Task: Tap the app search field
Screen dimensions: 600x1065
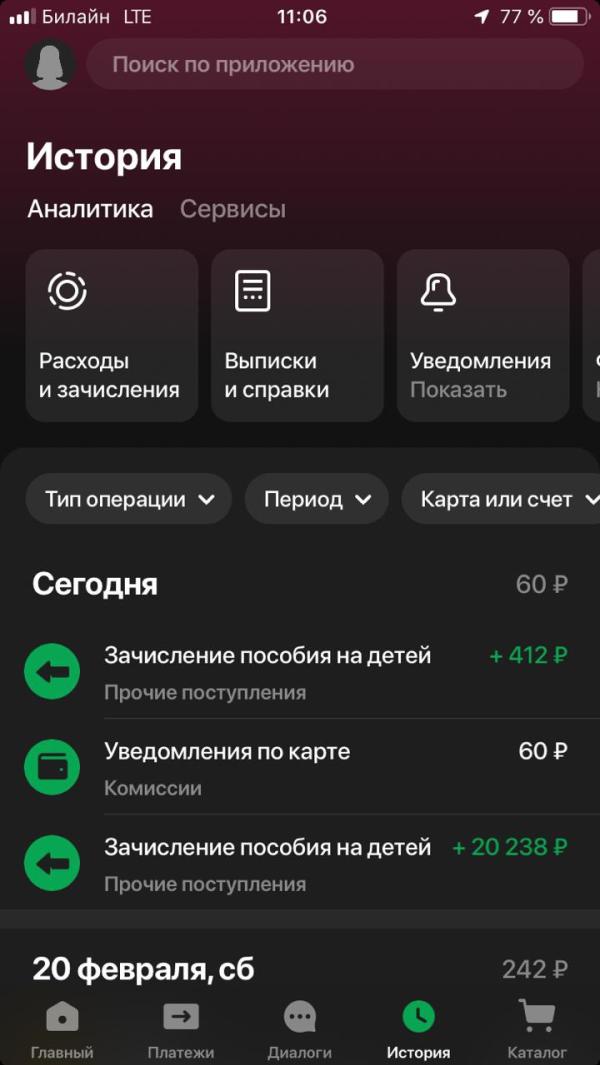Action: (335, 65)
